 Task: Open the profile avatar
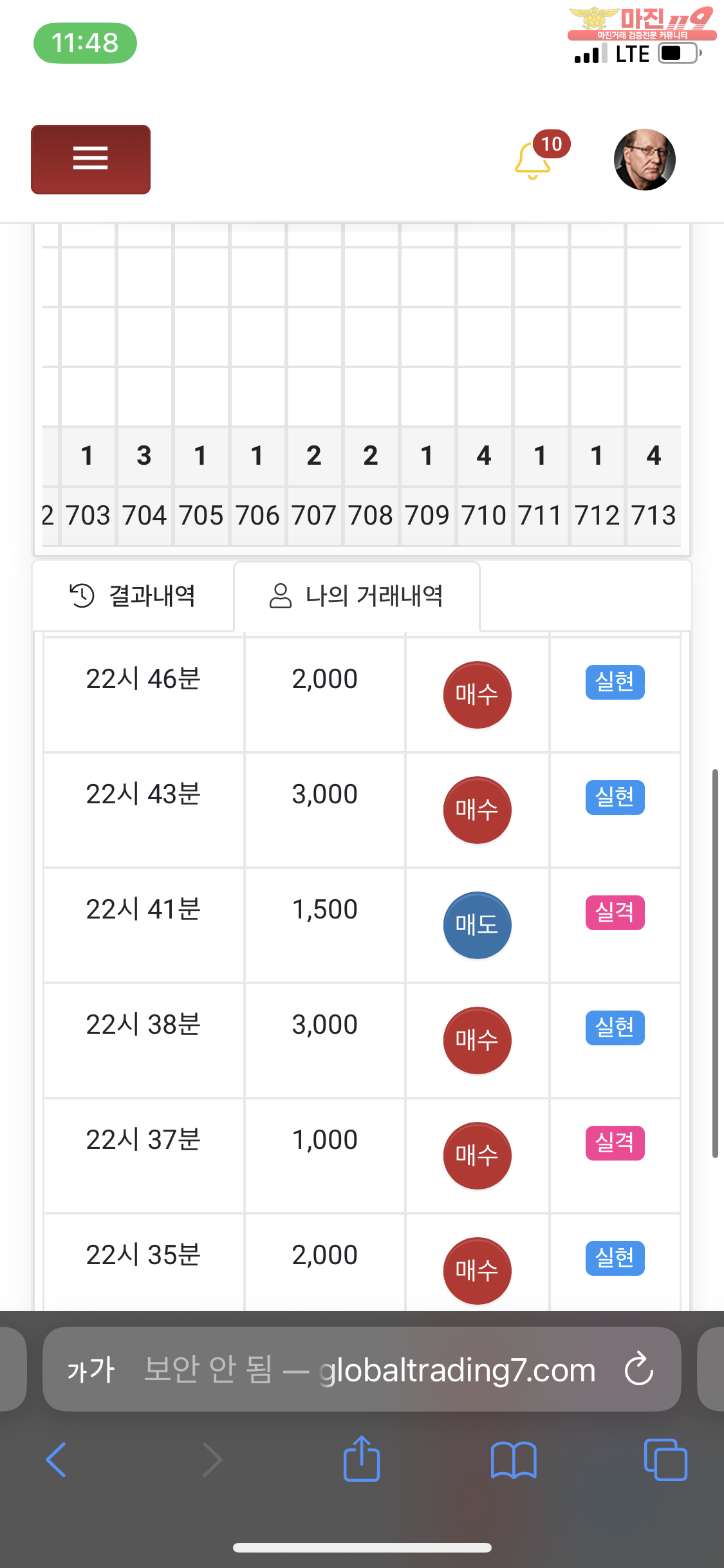(644, 160)
